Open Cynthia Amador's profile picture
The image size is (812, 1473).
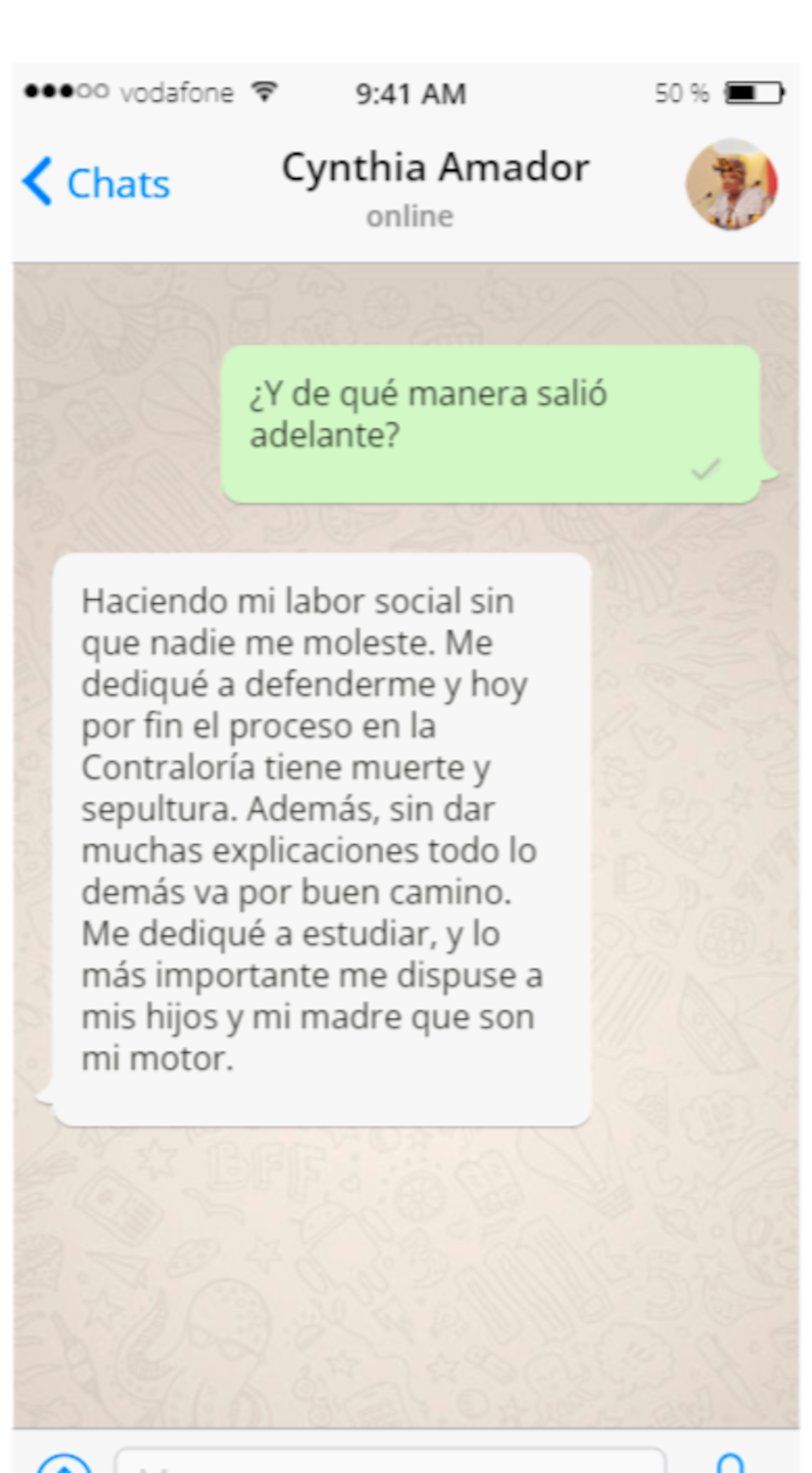coord(731,185)
